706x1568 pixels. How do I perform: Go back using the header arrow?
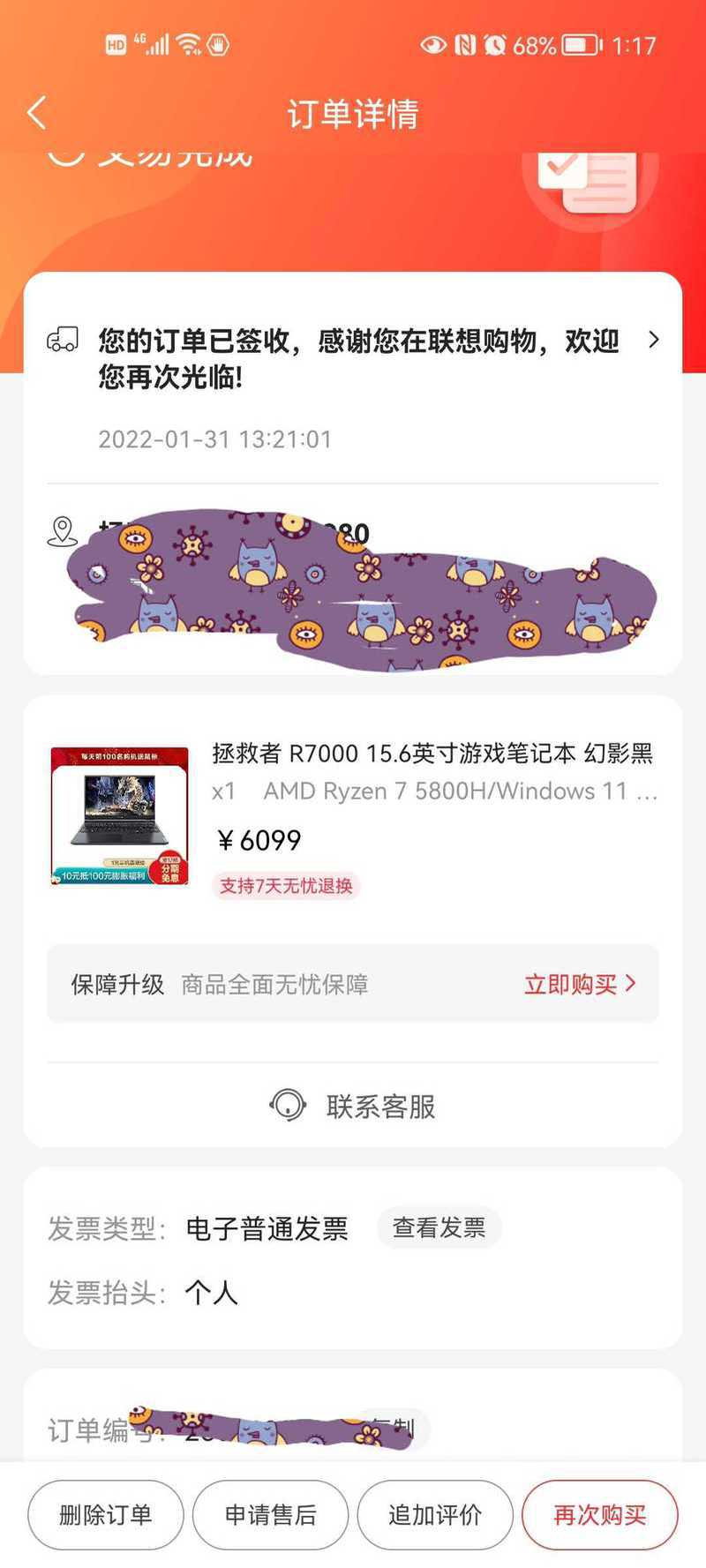click(37, 113)
